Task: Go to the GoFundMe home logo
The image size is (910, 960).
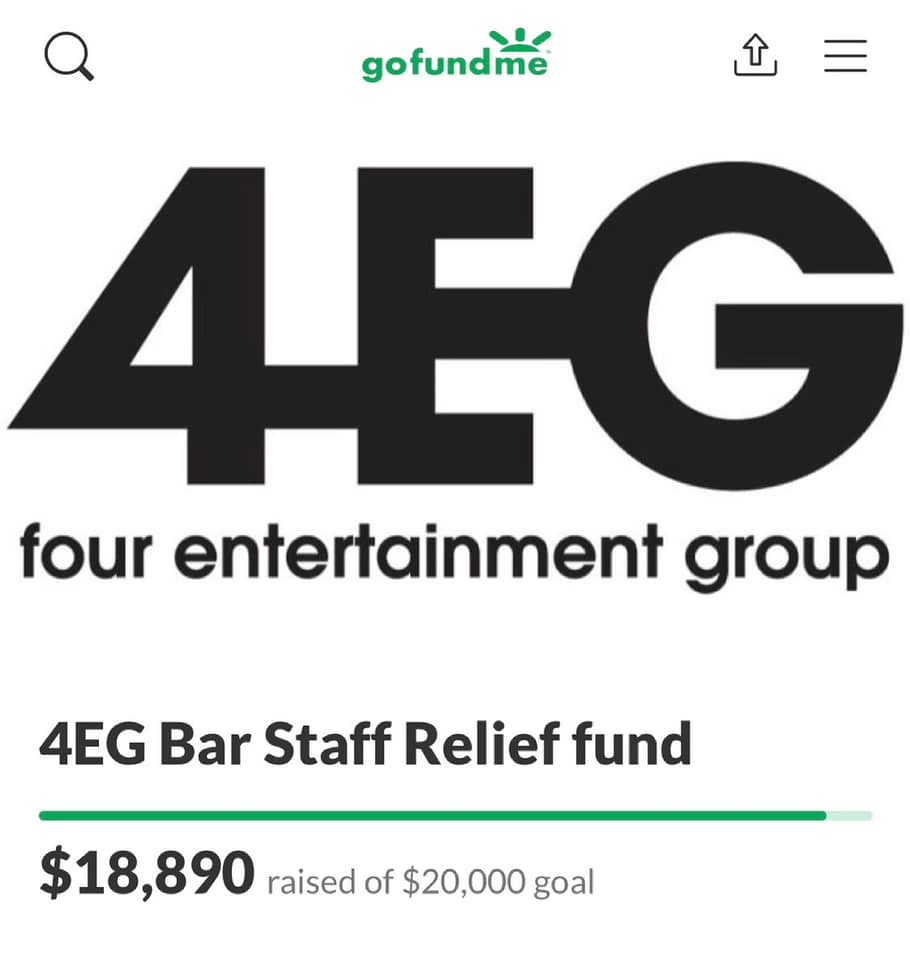Action: (455, 57)
